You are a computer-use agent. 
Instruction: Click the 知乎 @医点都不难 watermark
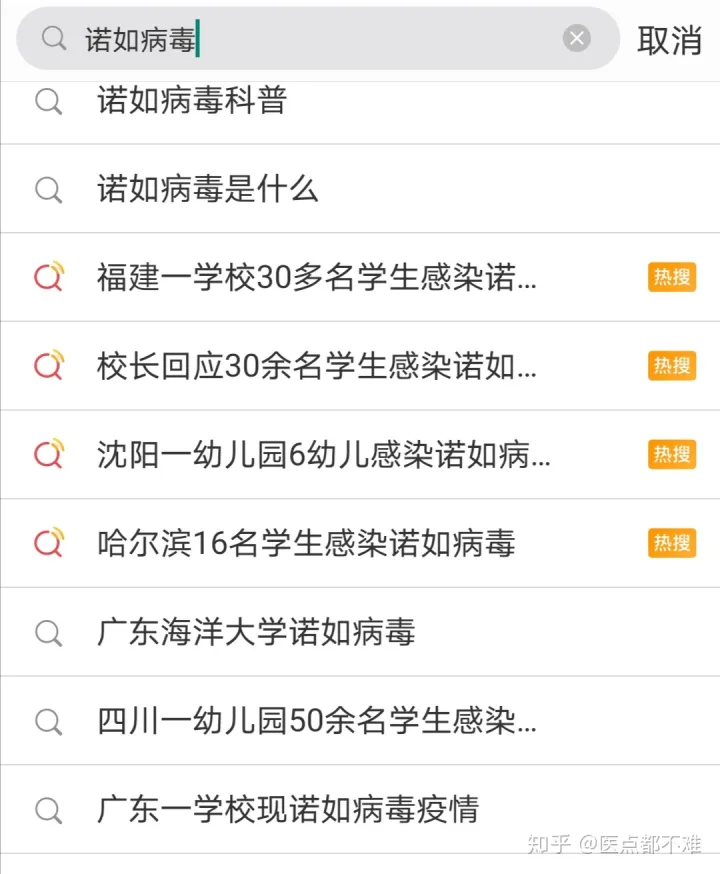pyautogui.click(x=613, y=847)
